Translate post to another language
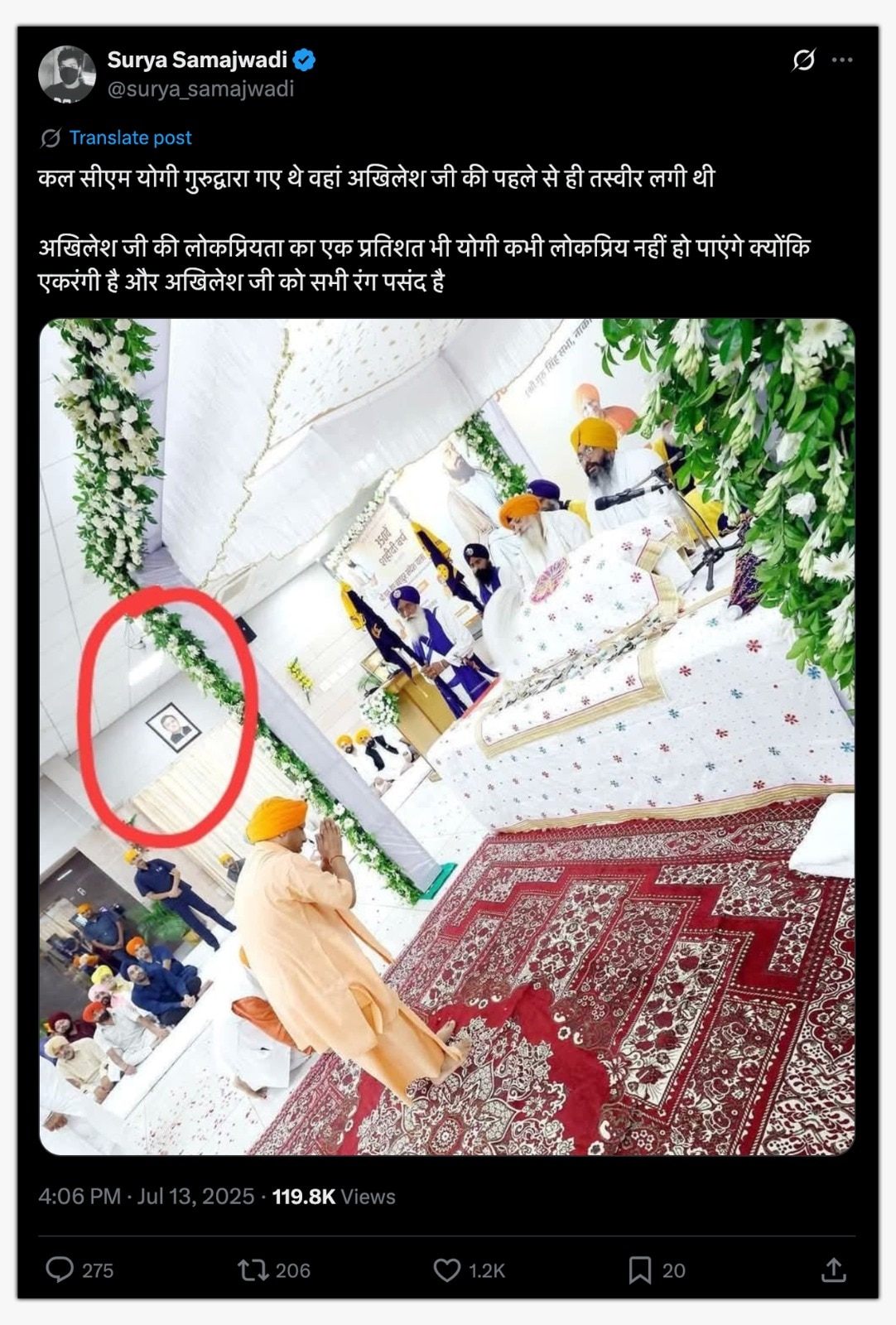 [x=130, y=137]
